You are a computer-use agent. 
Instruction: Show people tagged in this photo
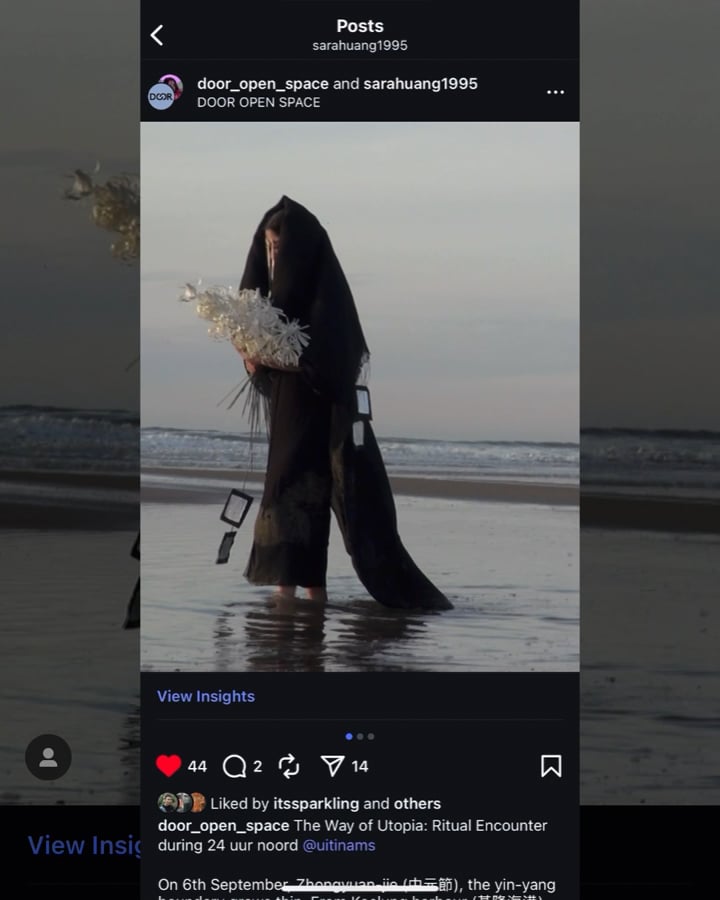tap(48, 757)
